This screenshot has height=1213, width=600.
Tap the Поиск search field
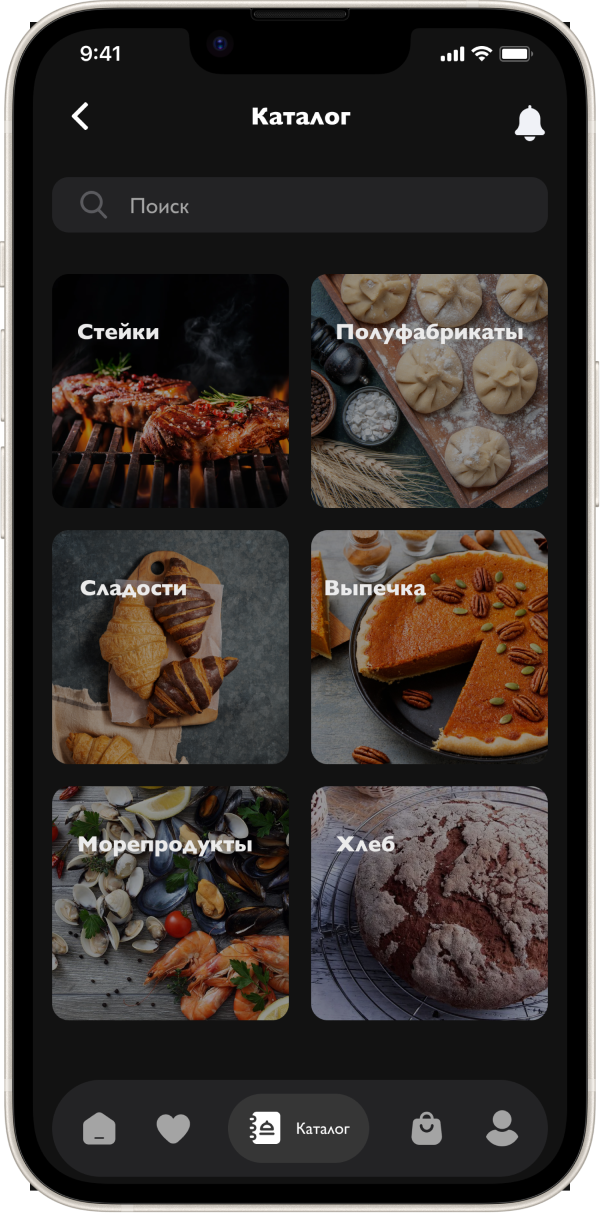(300, 206)
